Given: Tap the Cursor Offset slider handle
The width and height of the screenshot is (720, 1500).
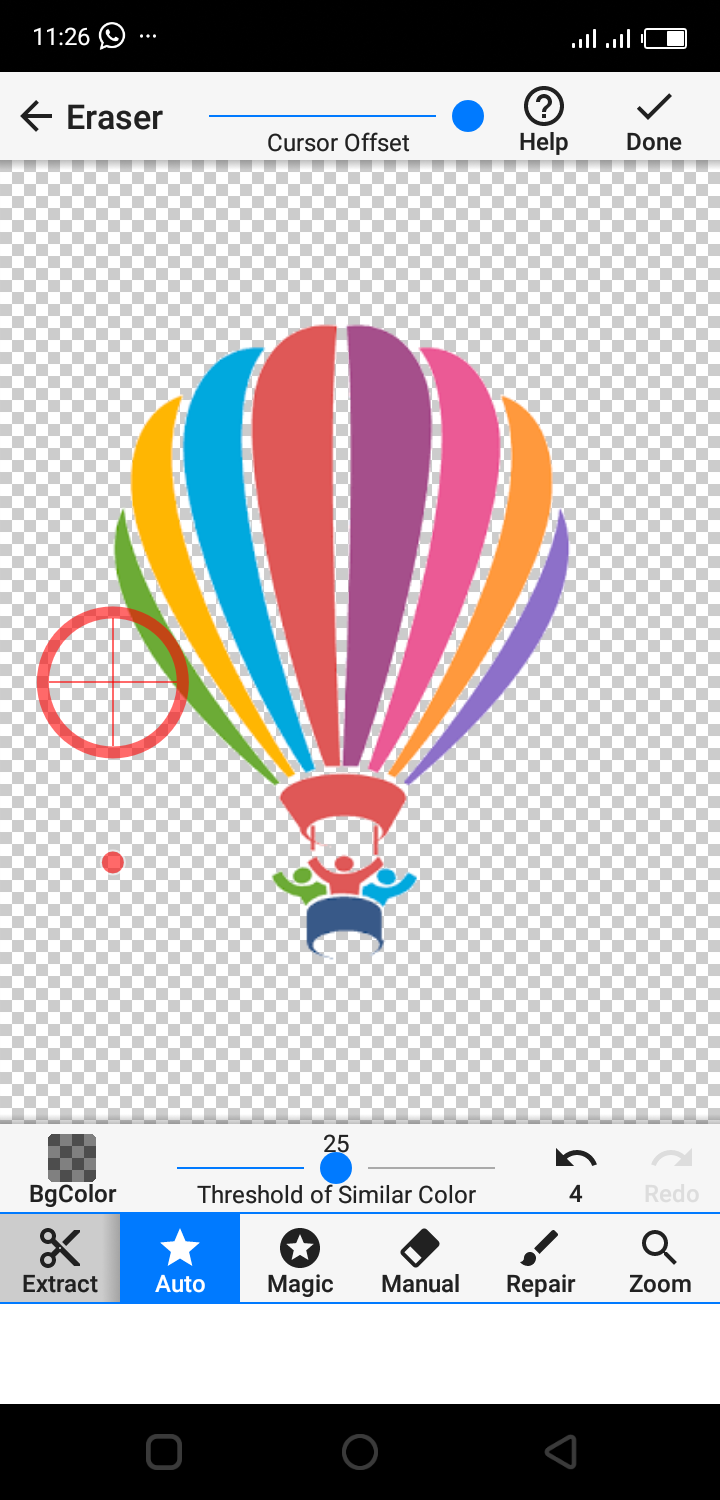Looking at the screenshot, I should [x=468, y=116].
